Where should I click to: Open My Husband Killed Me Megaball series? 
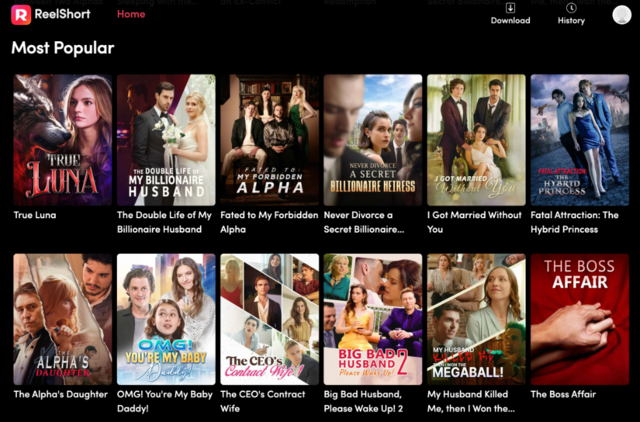coord(476,319)
